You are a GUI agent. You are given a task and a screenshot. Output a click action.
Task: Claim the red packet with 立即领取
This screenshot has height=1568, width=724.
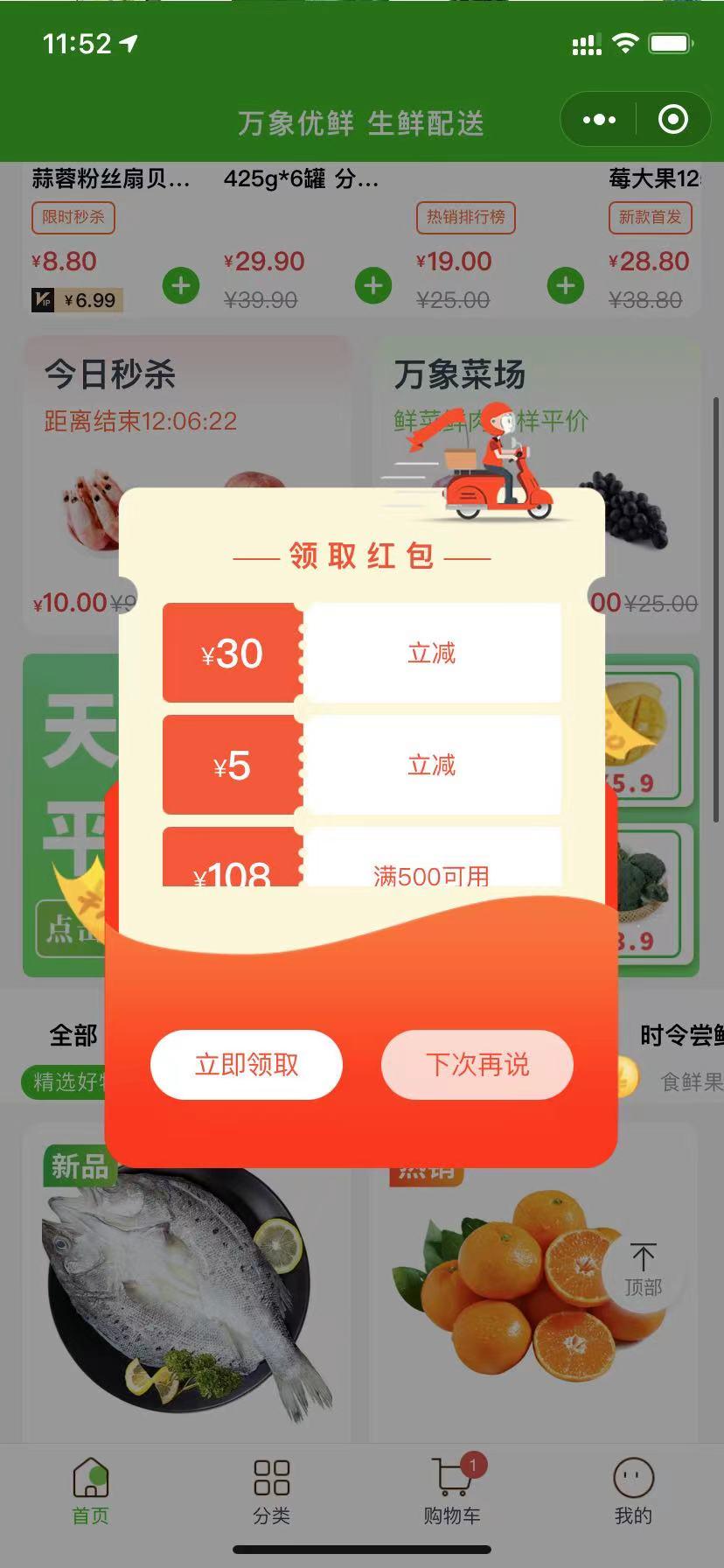coord(246,1064)
